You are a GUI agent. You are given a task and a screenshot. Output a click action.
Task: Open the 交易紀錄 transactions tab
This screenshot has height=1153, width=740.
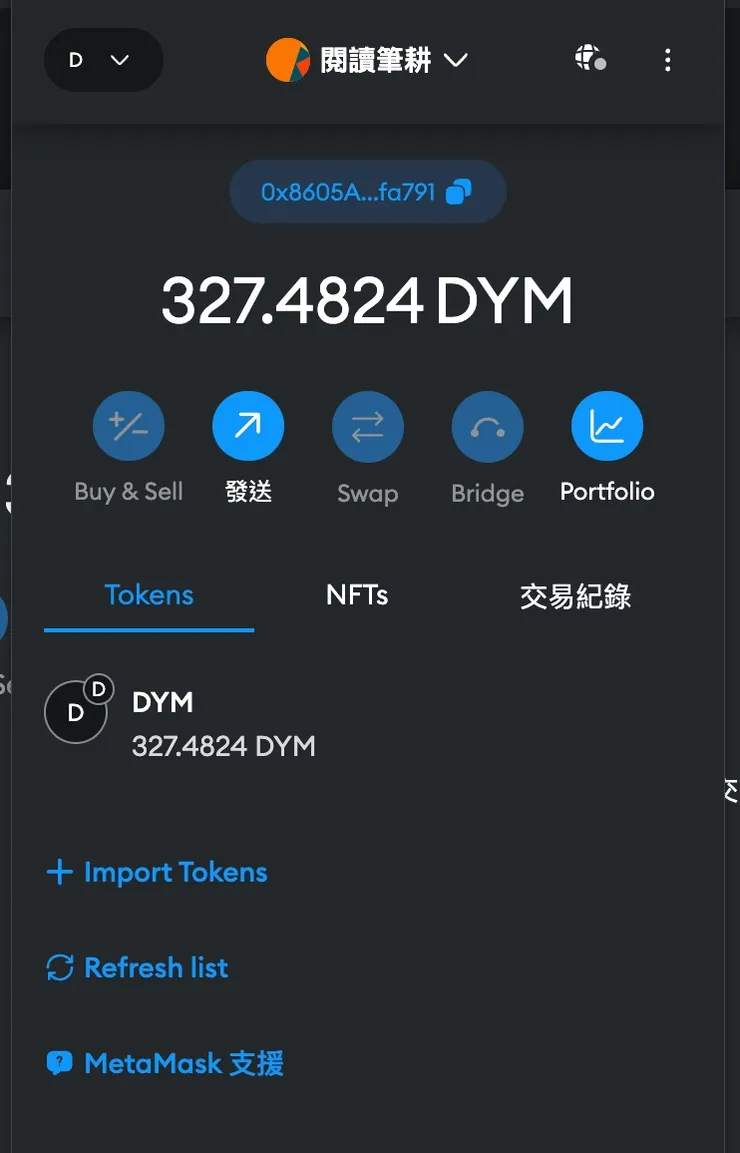coord(575,596)
